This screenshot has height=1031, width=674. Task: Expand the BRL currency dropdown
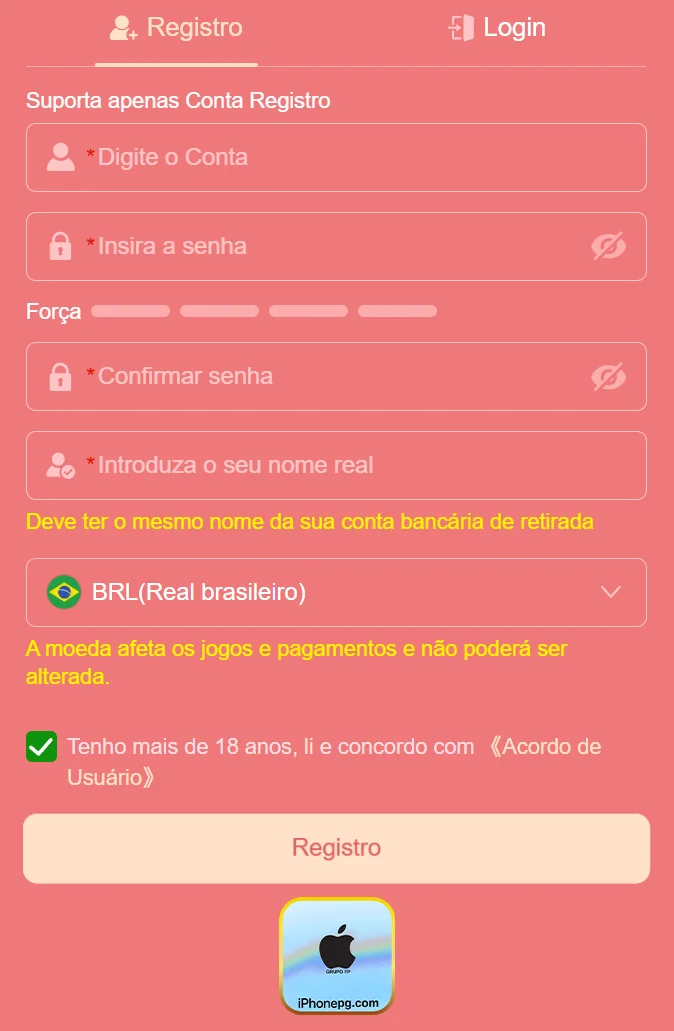pos(336,592)
